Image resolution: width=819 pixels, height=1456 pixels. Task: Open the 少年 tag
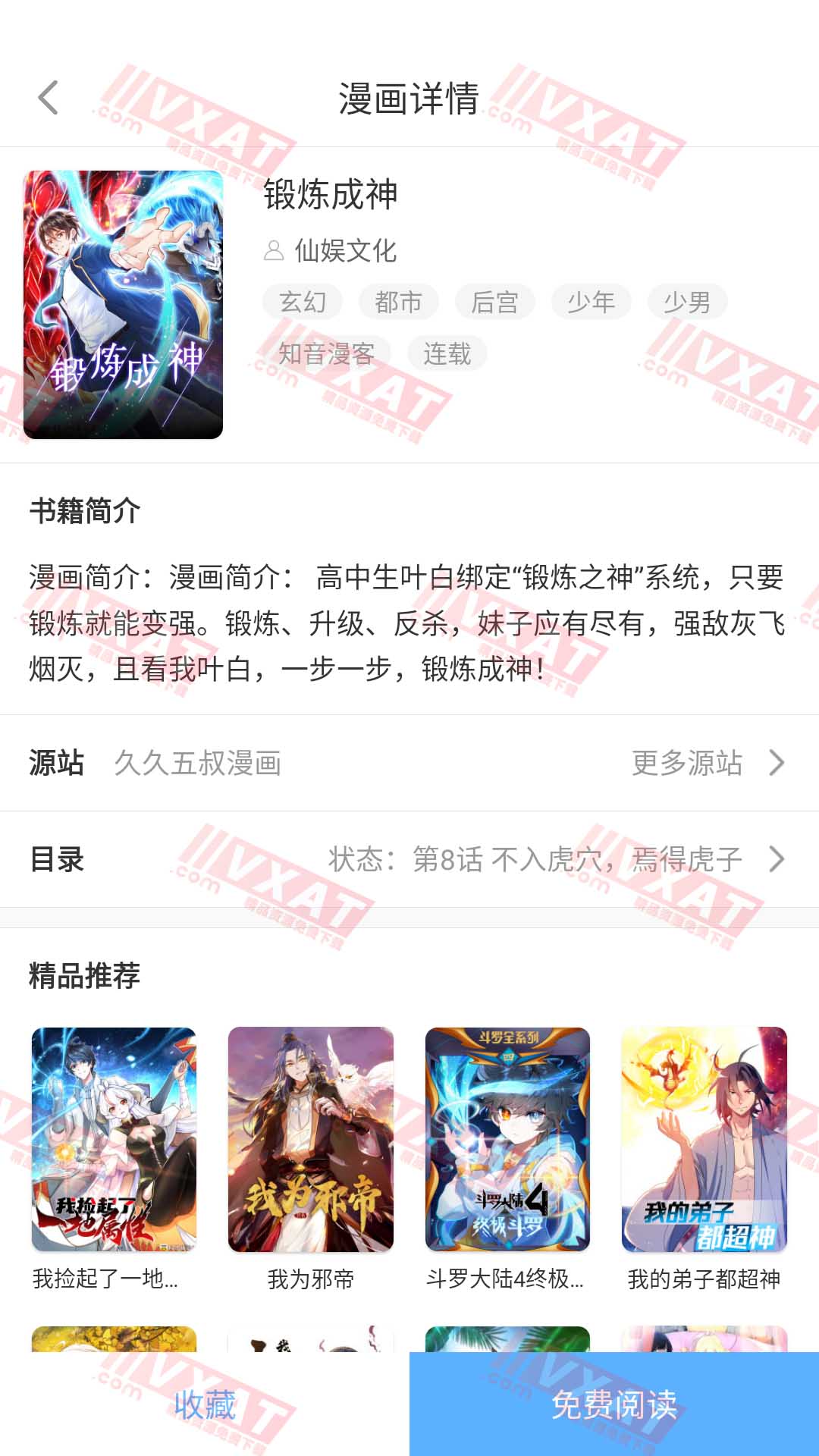tap(591, 302)
